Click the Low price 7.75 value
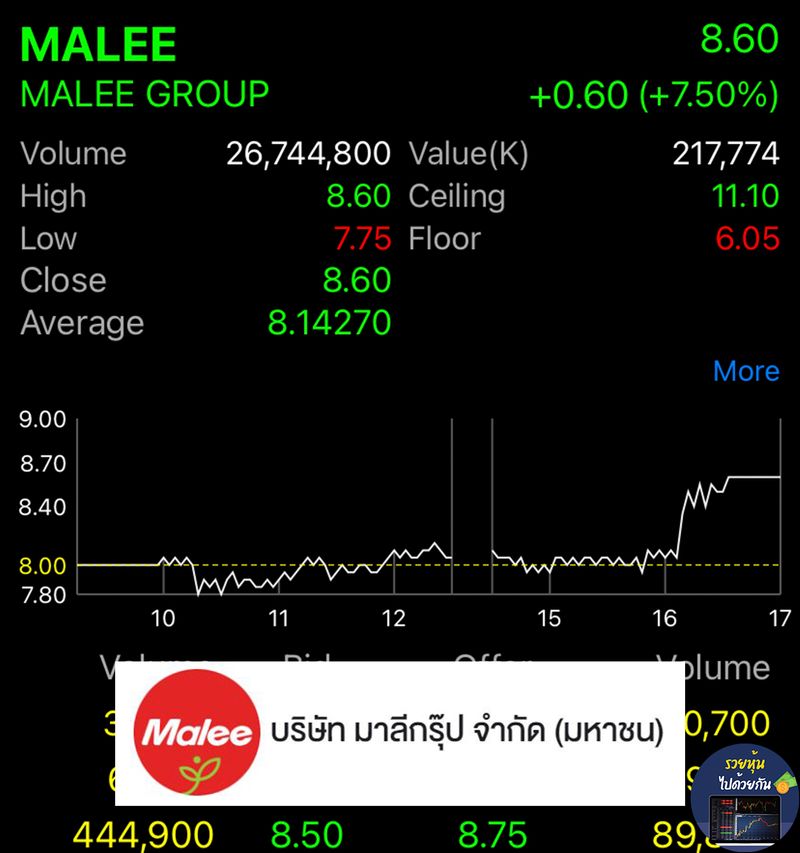This screenshot has height=853, width=800. [x=366, y=239]
